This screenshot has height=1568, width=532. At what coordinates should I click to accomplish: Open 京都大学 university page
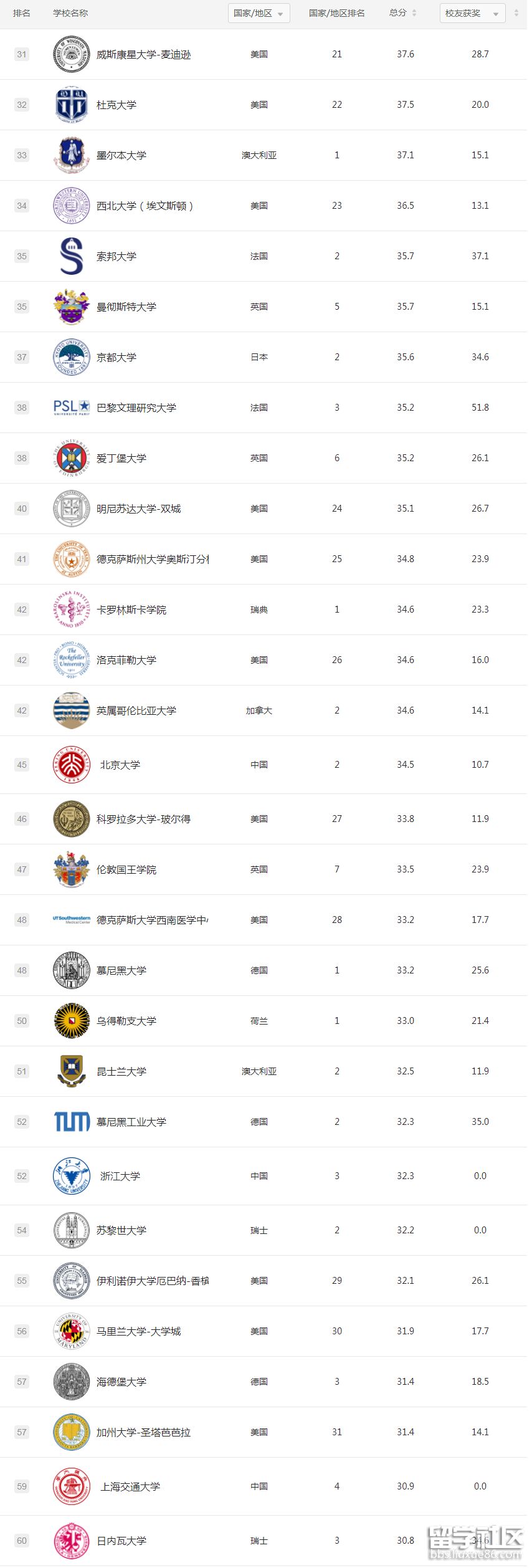pyautogui.click(x=116, y=358)
